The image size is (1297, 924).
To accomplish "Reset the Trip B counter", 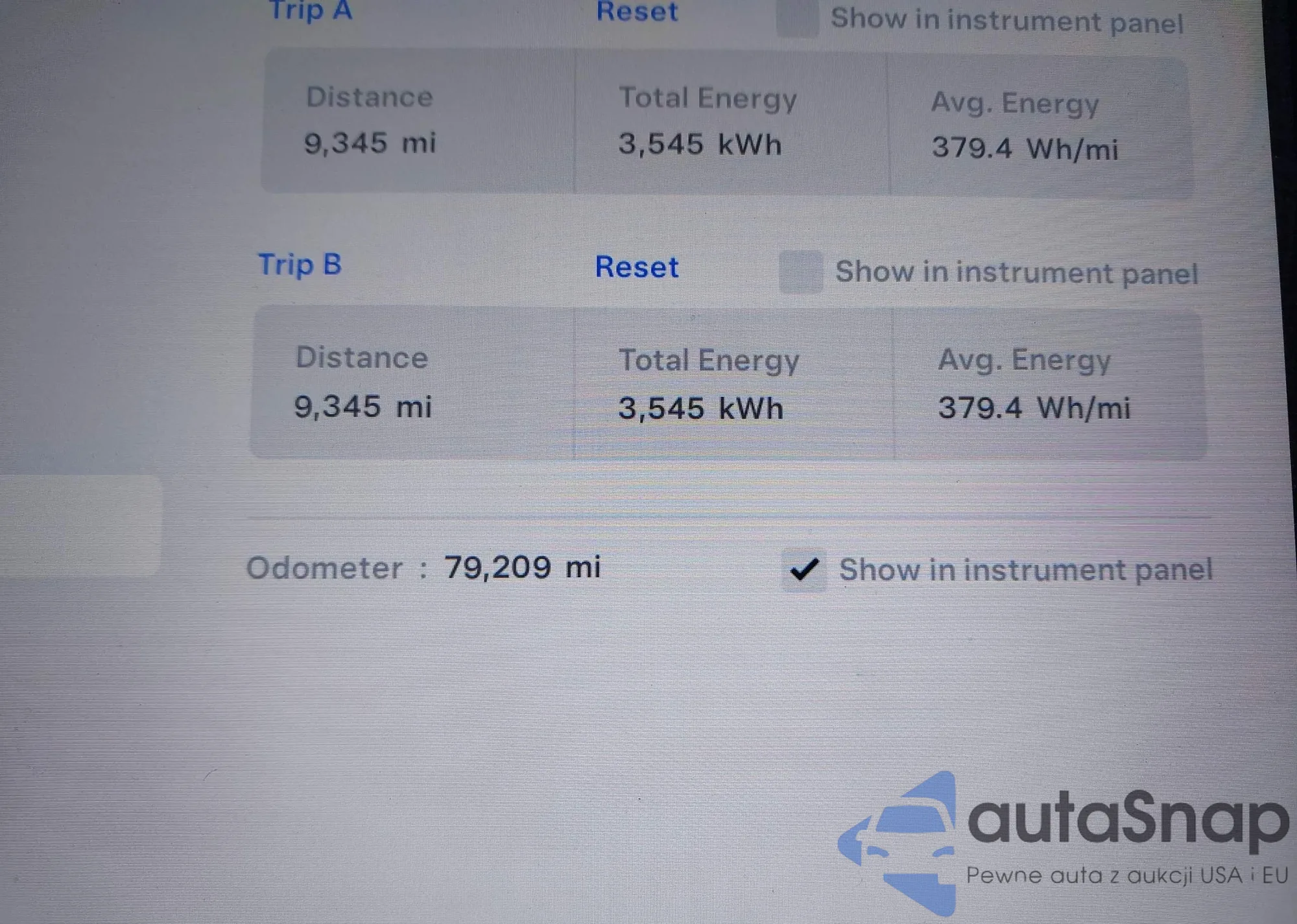I will point(637,267).
